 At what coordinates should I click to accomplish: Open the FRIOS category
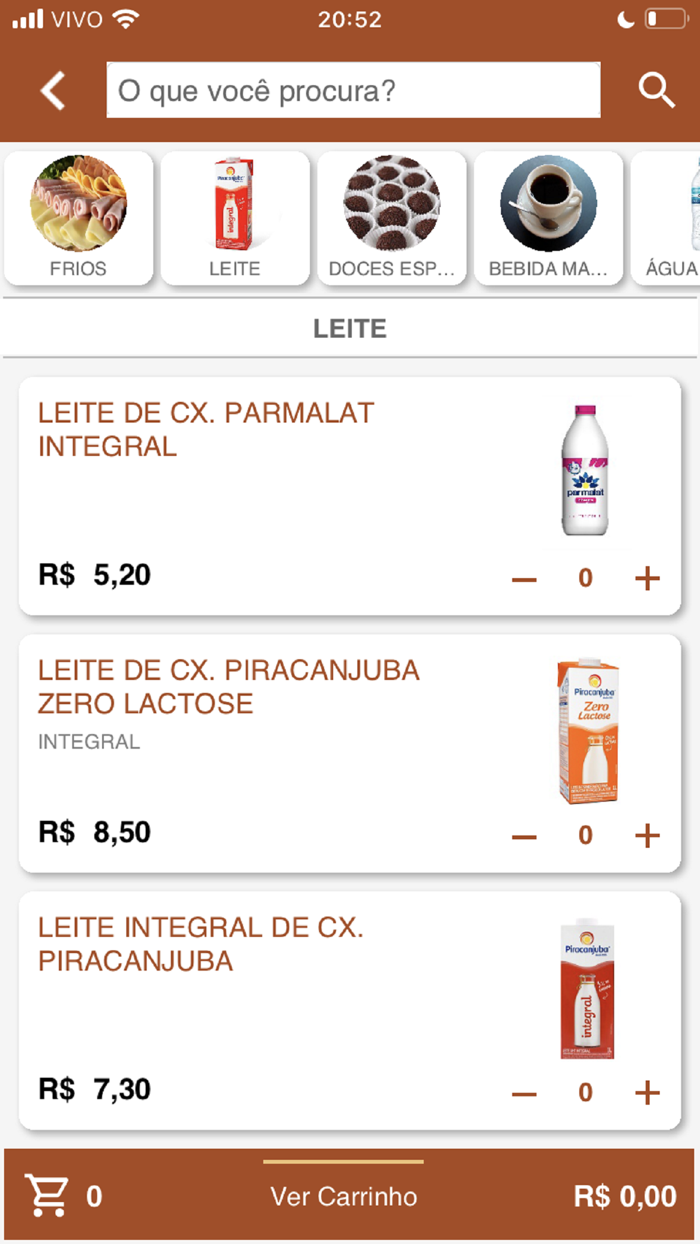[78, 217]
